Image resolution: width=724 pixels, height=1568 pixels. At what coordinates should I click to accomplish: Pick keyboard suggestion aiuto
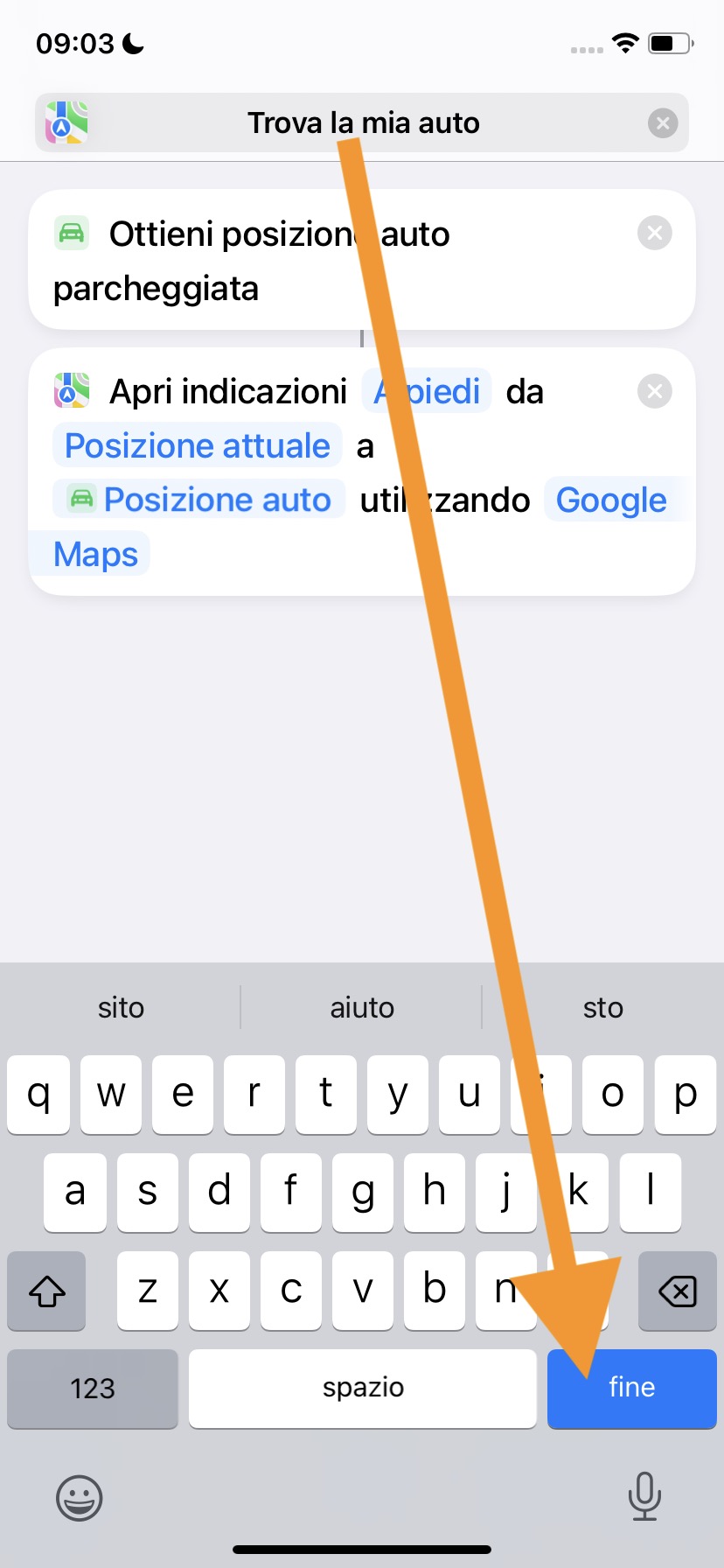pos(362,1008)
